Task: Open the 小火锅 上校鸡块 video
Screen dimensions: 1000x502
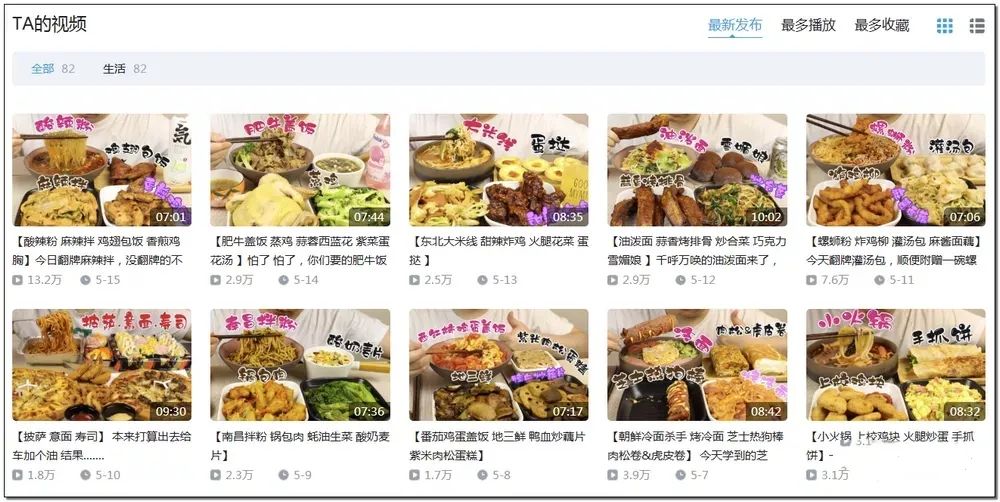Action: 896,366
